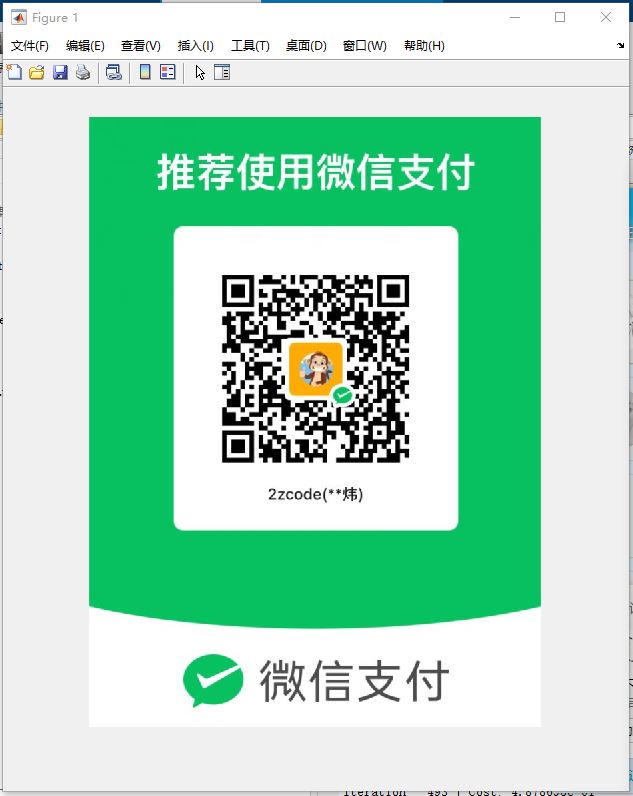Click the open file folder icon
Screen dimensions: 633x796
37,72
